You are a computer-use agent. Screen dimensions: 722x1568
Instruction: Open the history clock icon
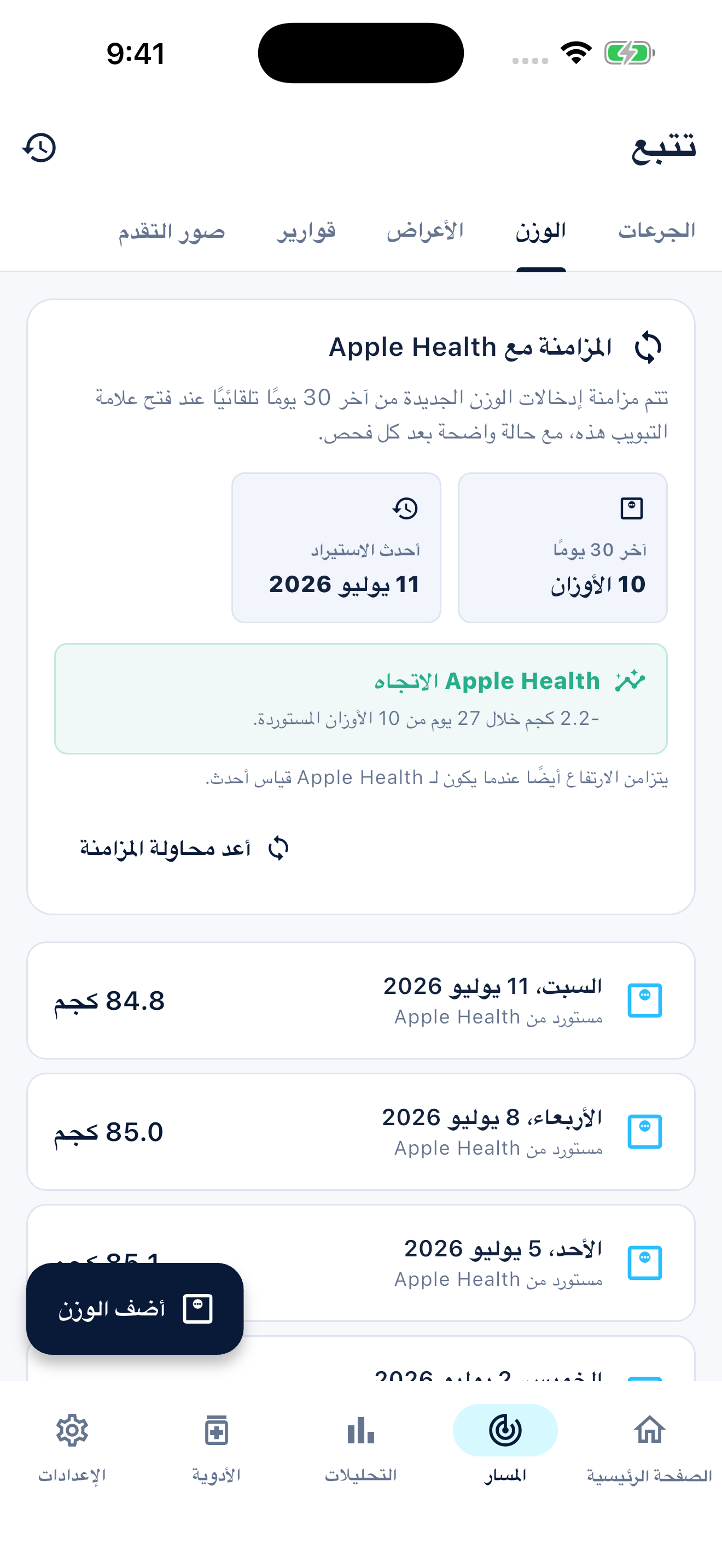pyautogui.click(x=39, y=148)
